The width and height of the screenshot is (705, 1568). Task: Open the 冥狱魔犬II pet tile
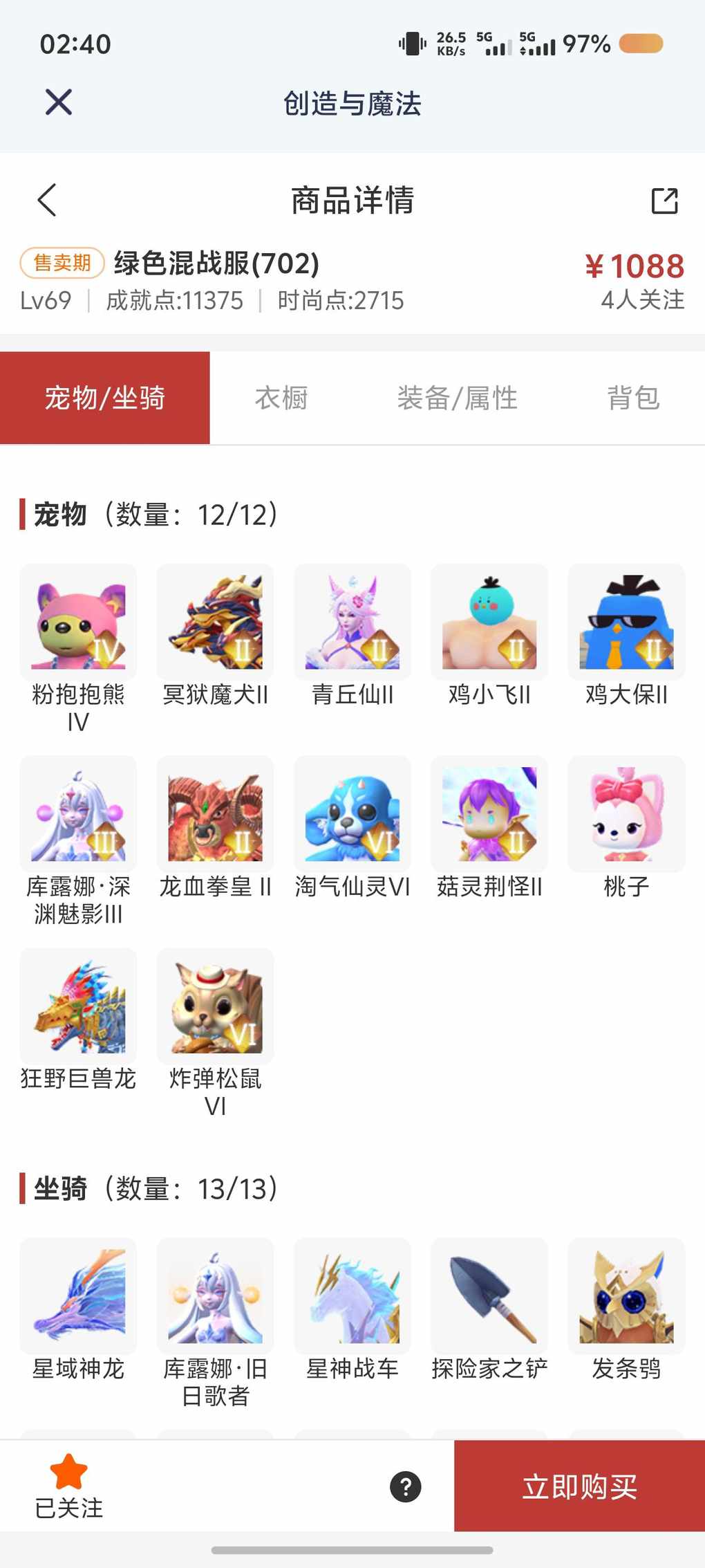[215, 622]
